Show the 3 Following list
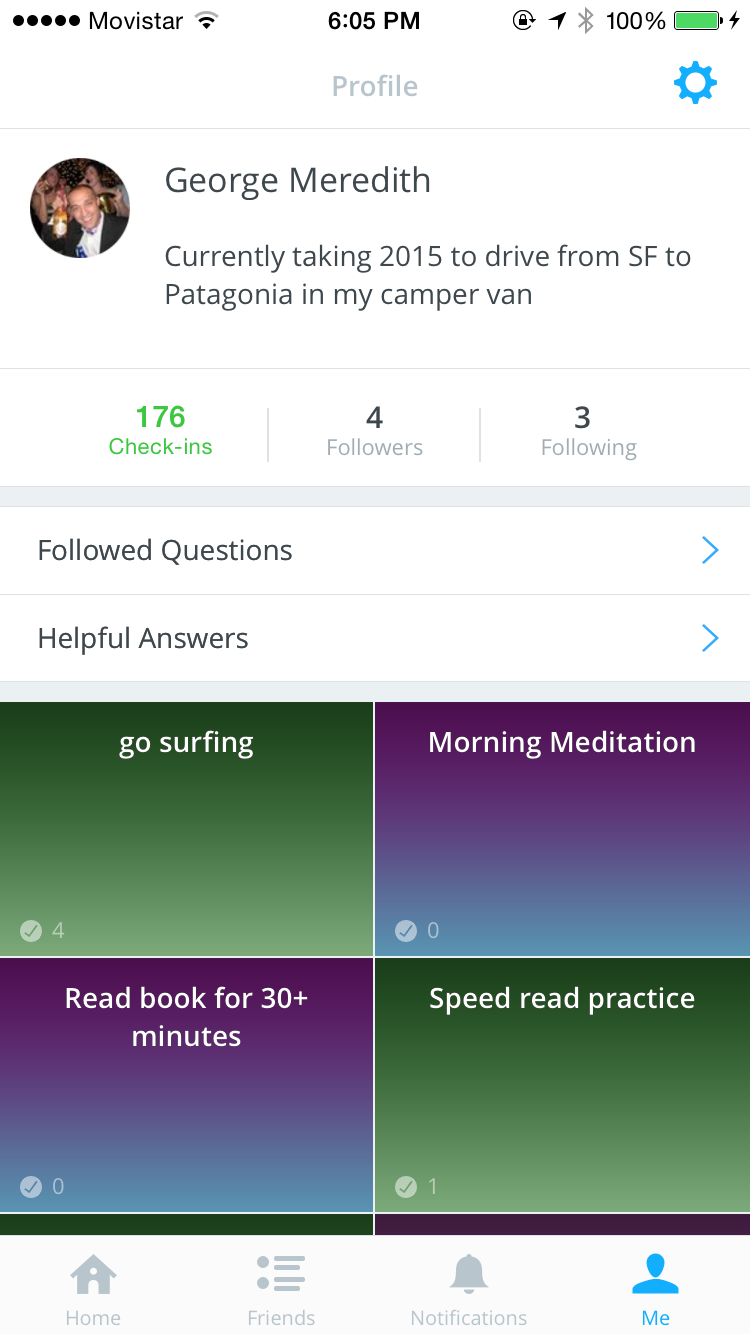Image resolution: width=750 pixels, height=1334 pixels. point(588,430)
